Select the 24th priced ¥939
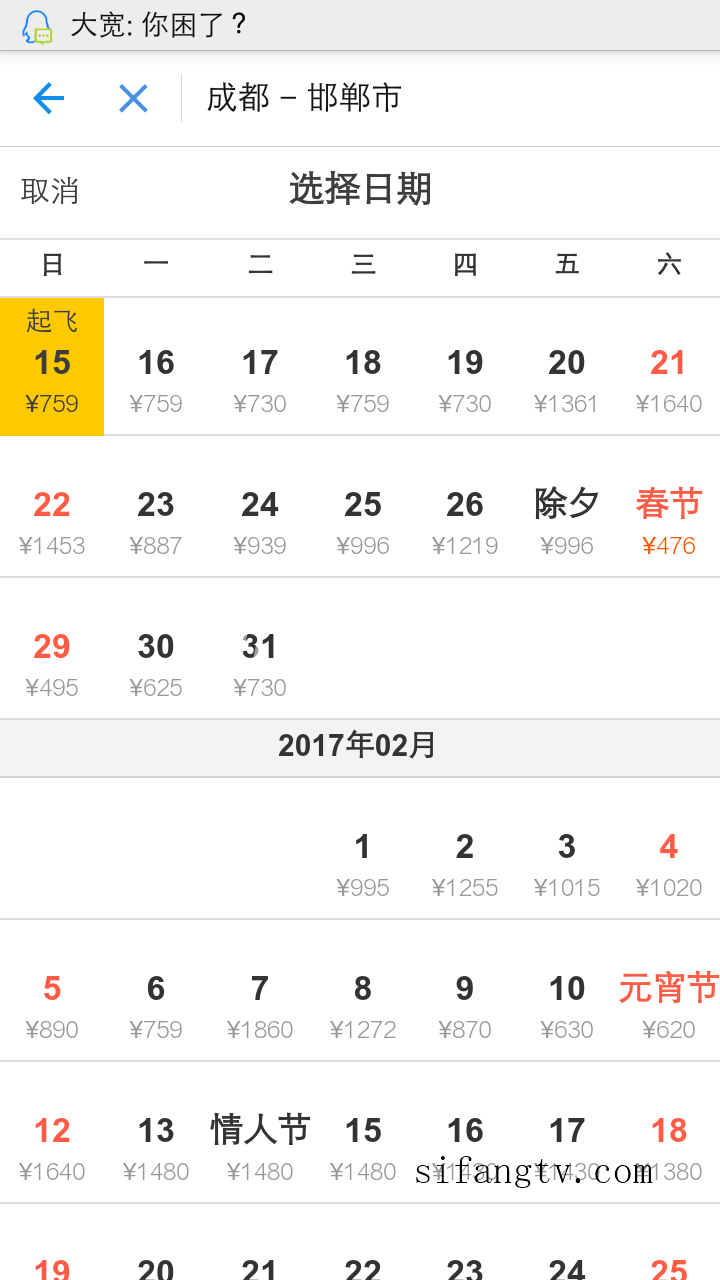The width and height of the screenshot is (720, 1280). (x=260, y=508)
